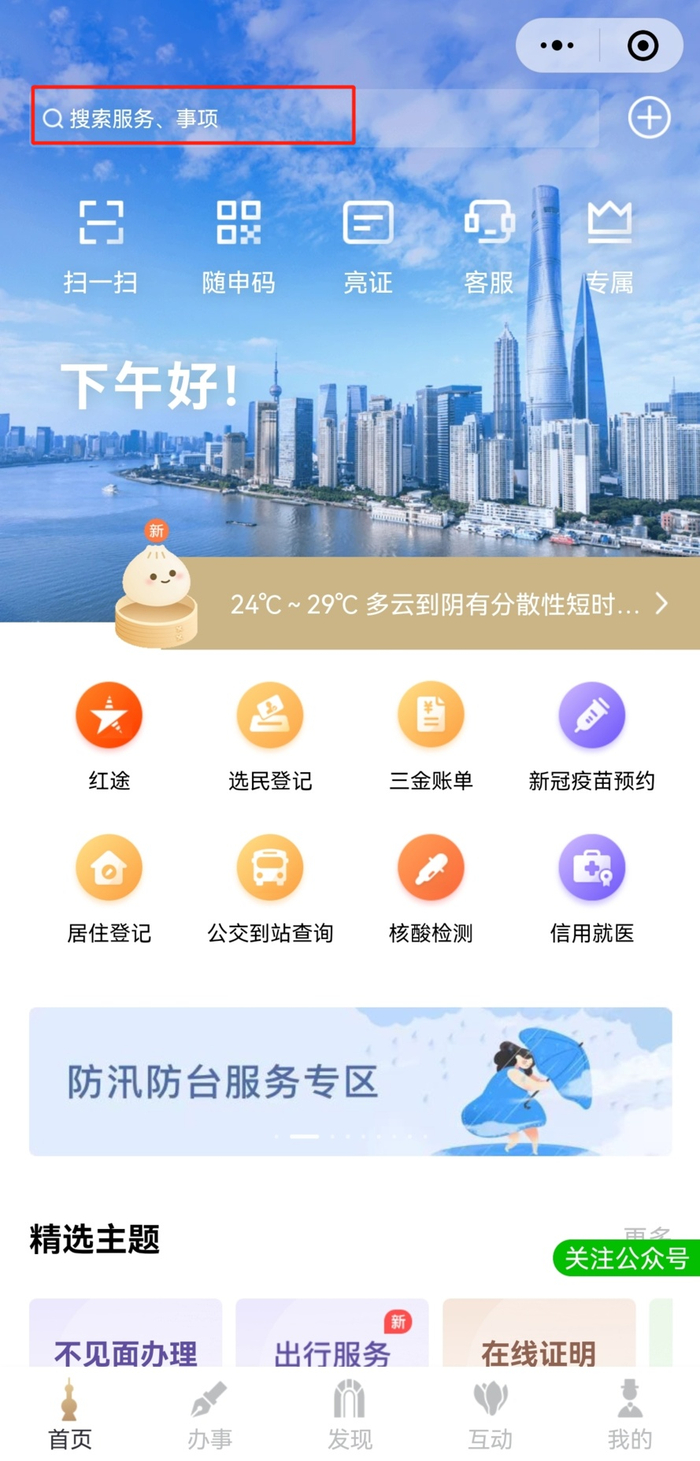Open the 专属 exclusive section
The image size is (700, 1461).
tap(609, 245)
